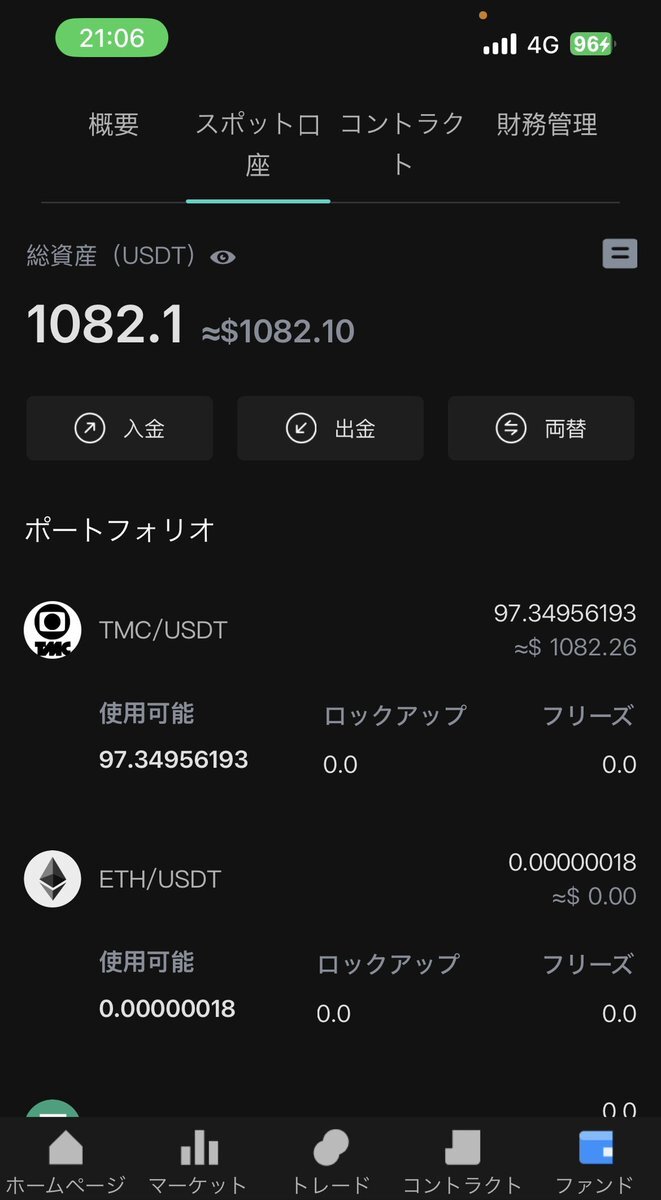Select the スポット口座 tab

258,144
